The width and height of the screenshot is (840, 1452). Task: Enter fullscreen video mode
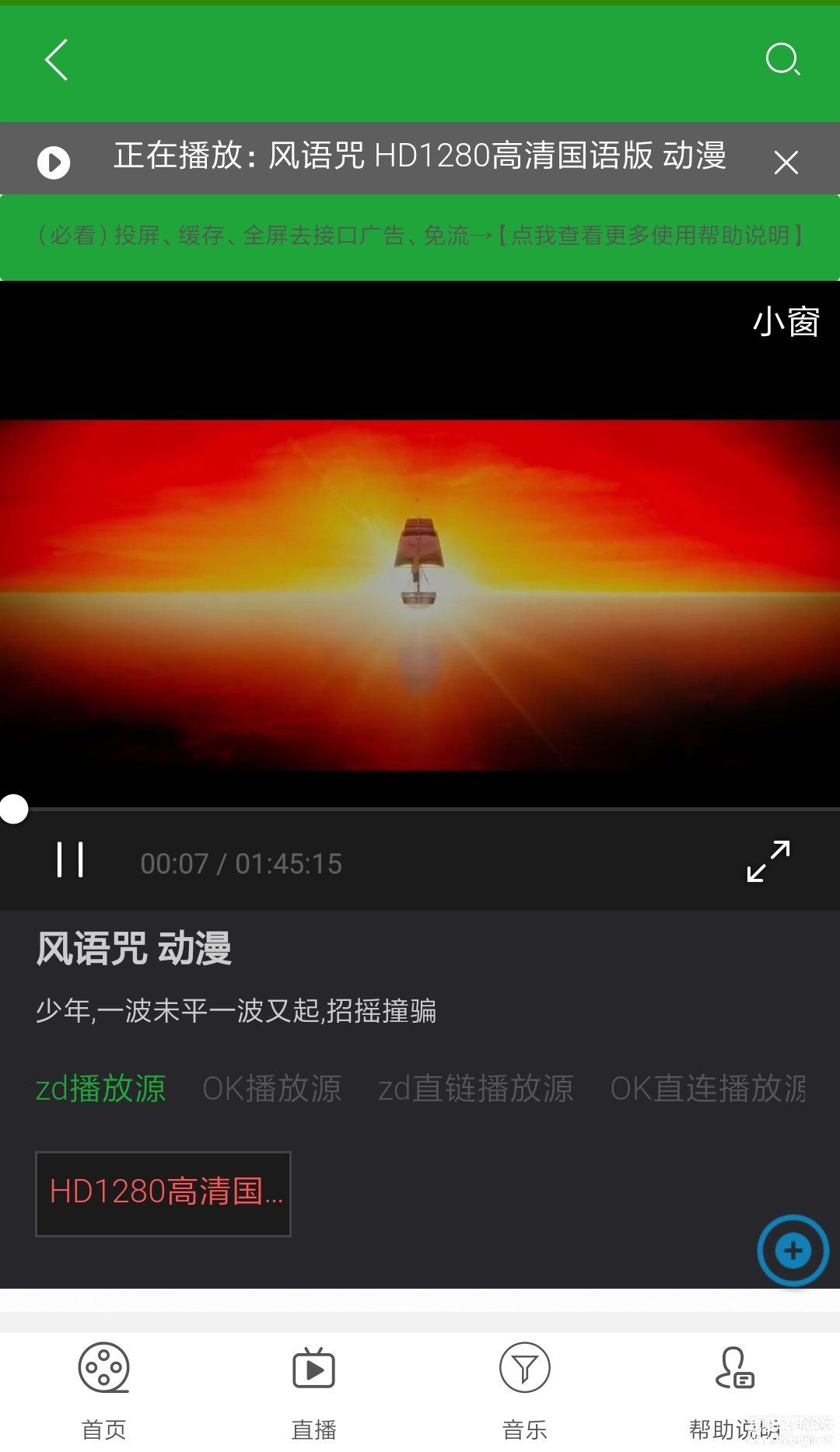click(768, 861)
